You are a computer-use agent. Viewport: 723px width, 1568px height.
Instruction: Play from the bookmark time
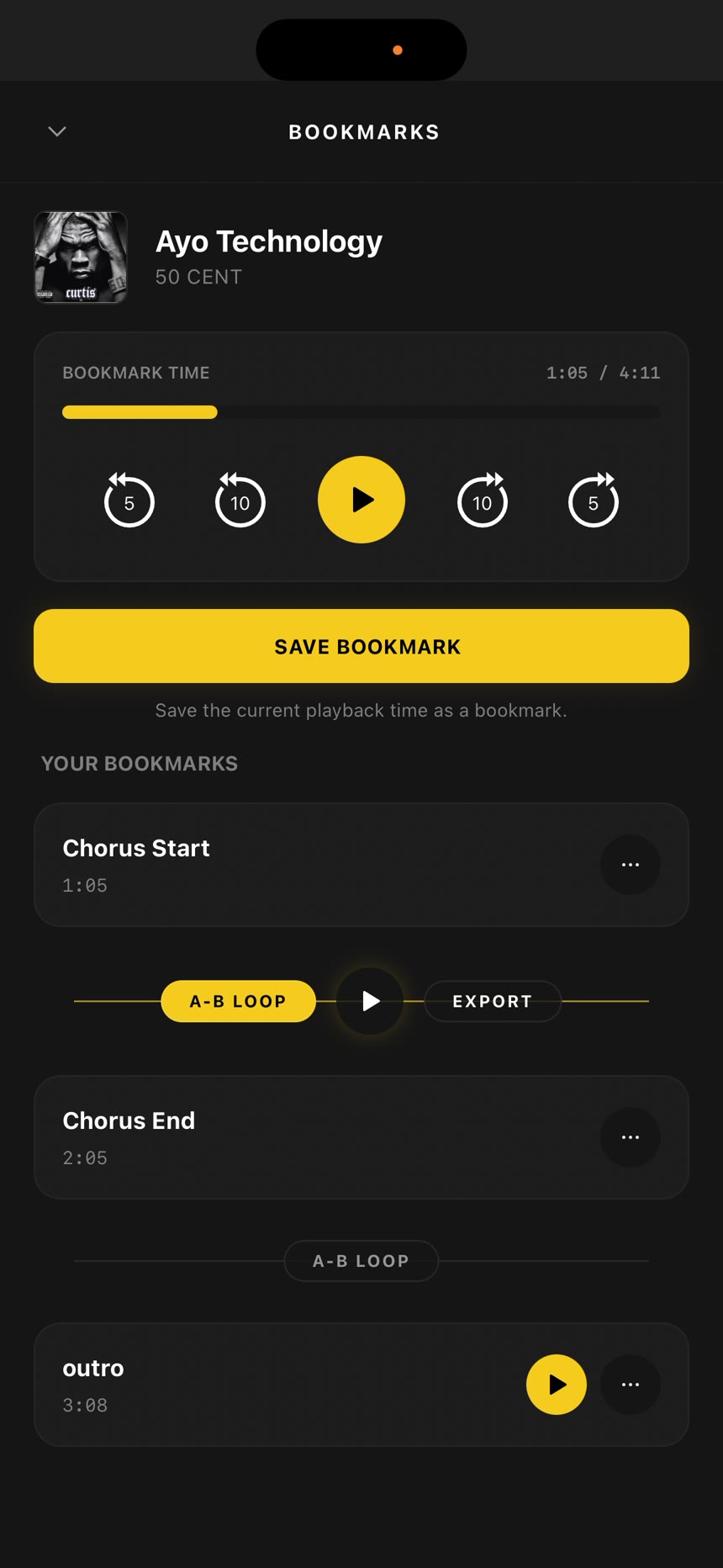coord(361,500)
